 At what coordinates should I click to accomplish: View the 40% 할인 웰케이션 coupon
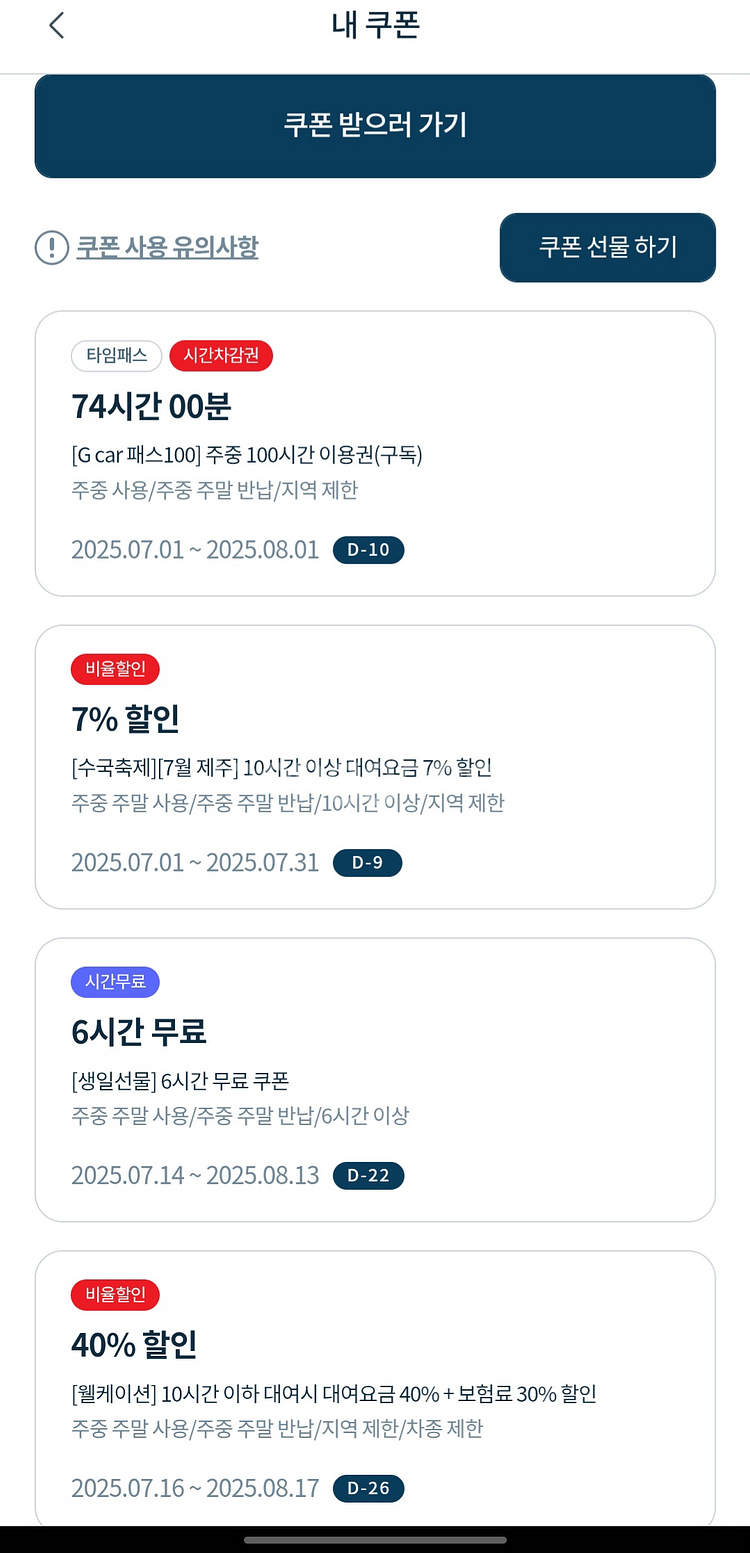pyautogui.click(x=375, y=1390)
